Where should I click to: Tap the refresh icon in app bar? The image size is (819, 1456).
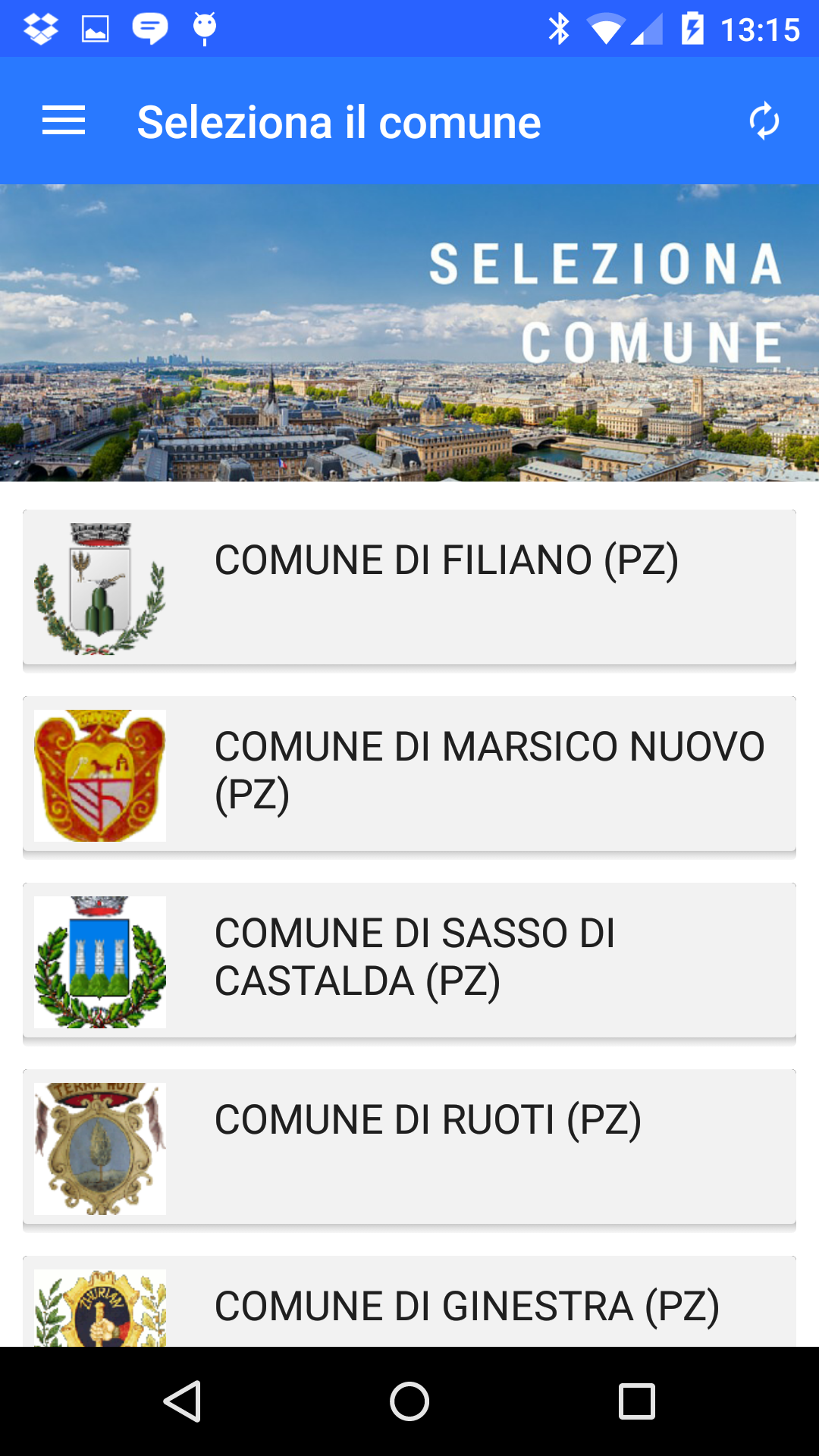click(764, 121)
